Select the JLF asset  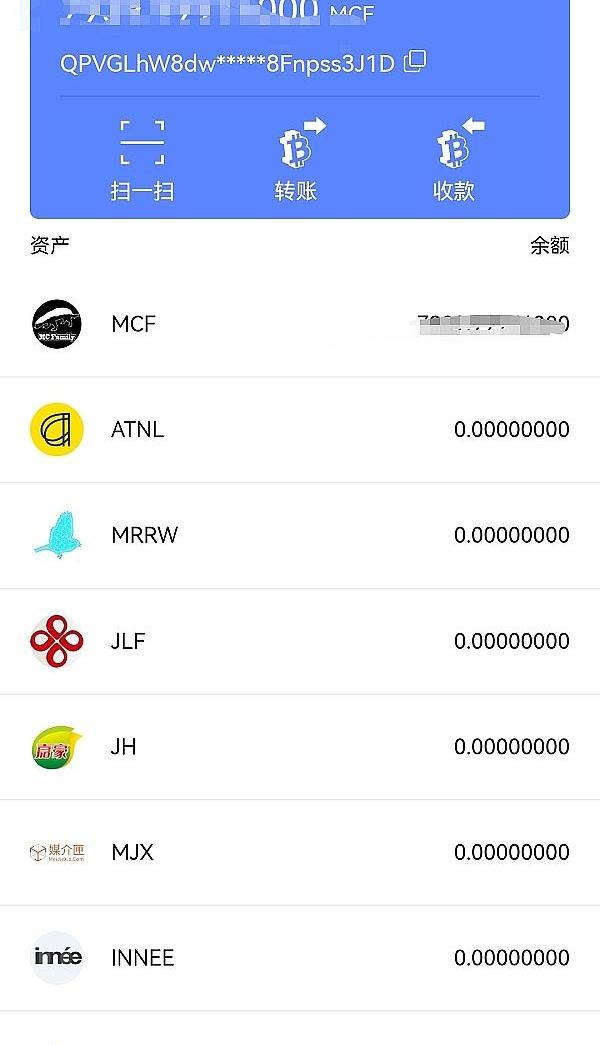(x=300, y=641)
